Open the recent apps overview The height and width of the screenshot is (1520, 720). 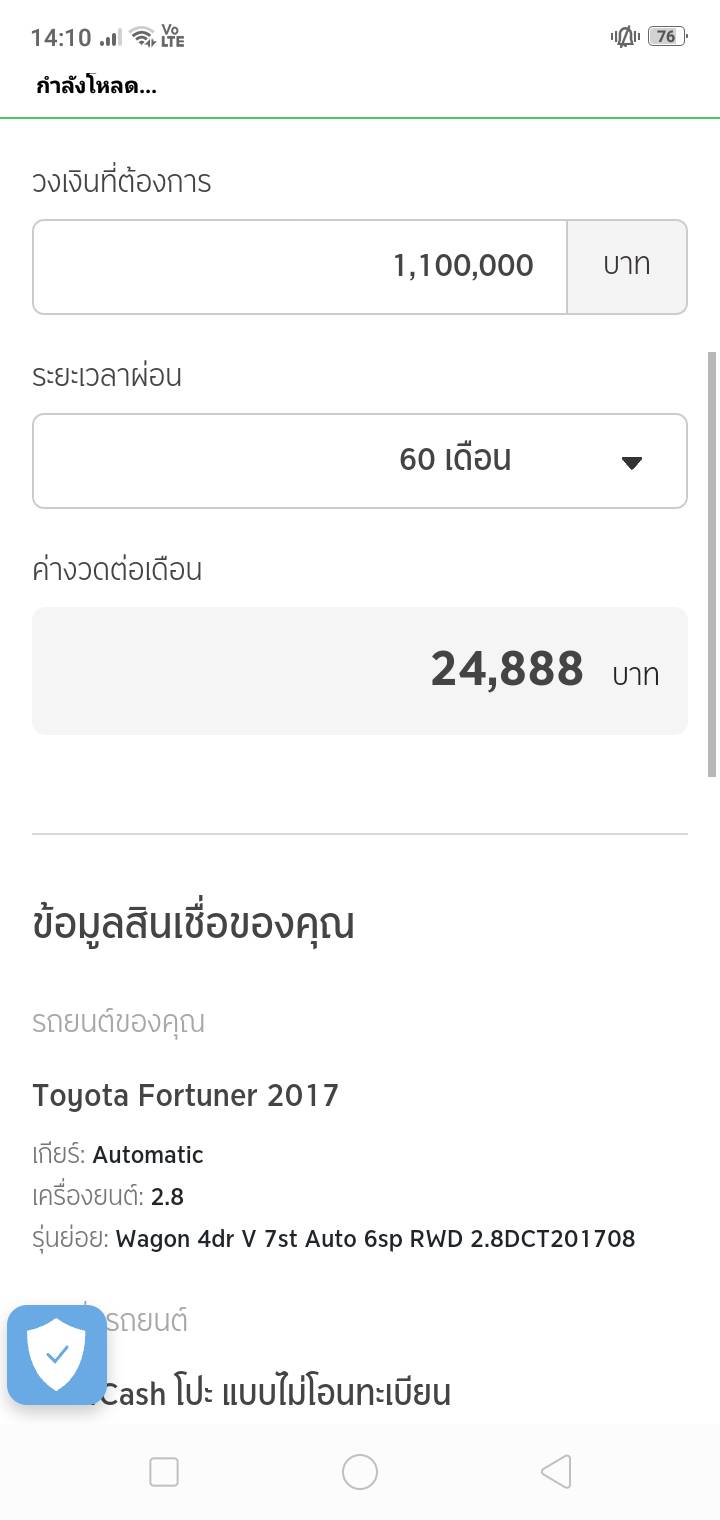(x=164, y=1471)
